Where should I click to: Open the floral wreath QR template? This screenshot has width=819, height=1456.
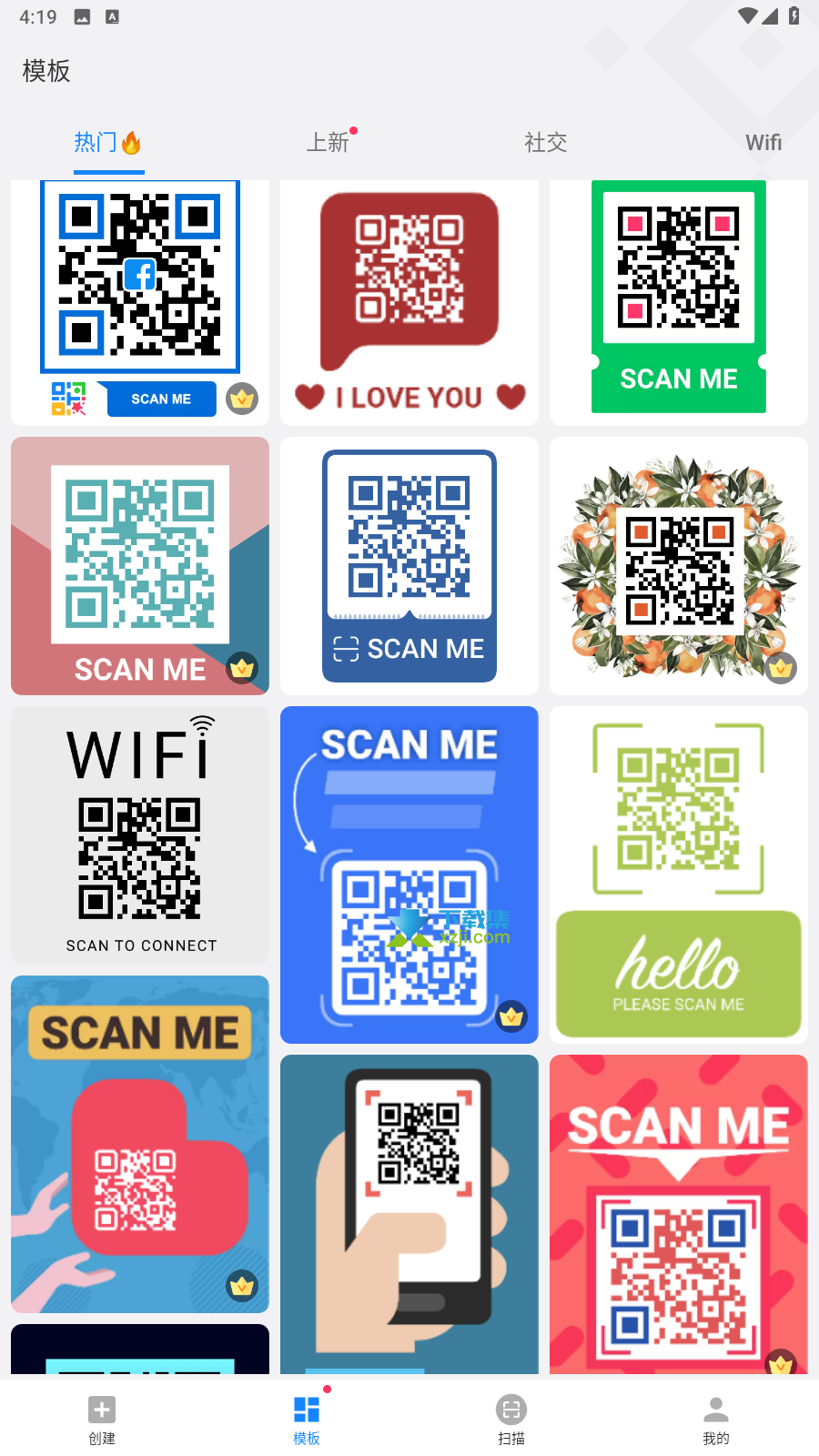(x=679, y=566)
